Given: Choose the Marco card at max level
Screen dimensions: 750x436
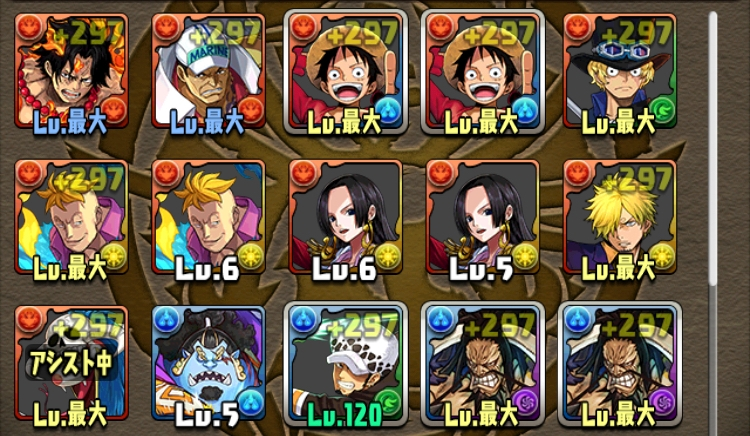Looking at the screenshot, I should [x=71, y=220].
